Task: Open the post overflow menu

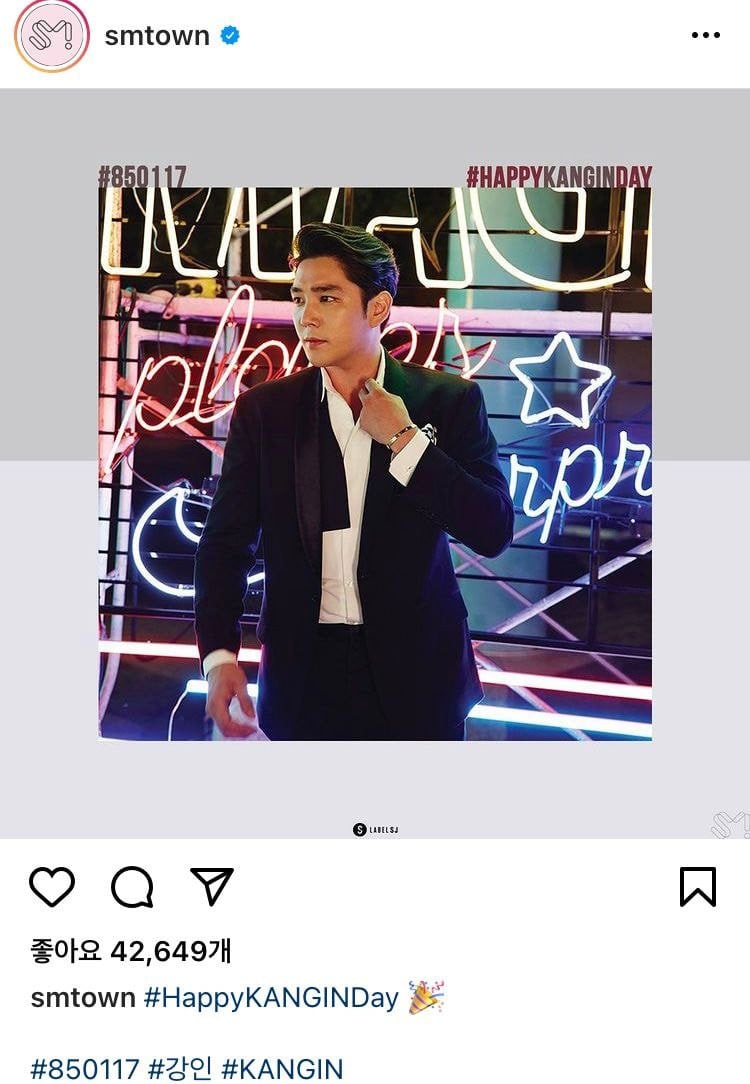Action: (x=705, y=36)
